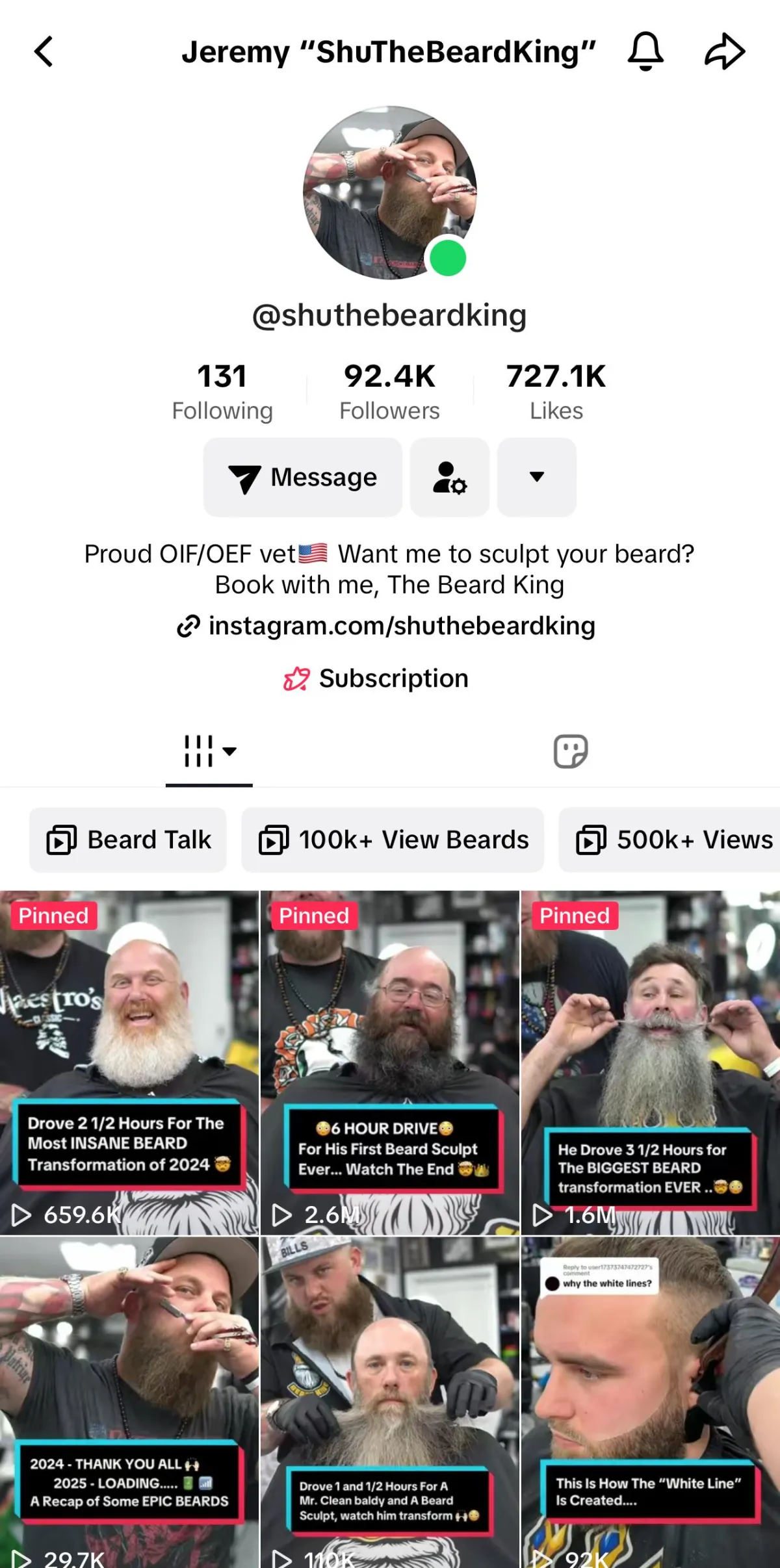Play pinned 6 HOUR DRIVE video
The height and width of the screenshot is (1568, 780).
tap(389, 1062)
